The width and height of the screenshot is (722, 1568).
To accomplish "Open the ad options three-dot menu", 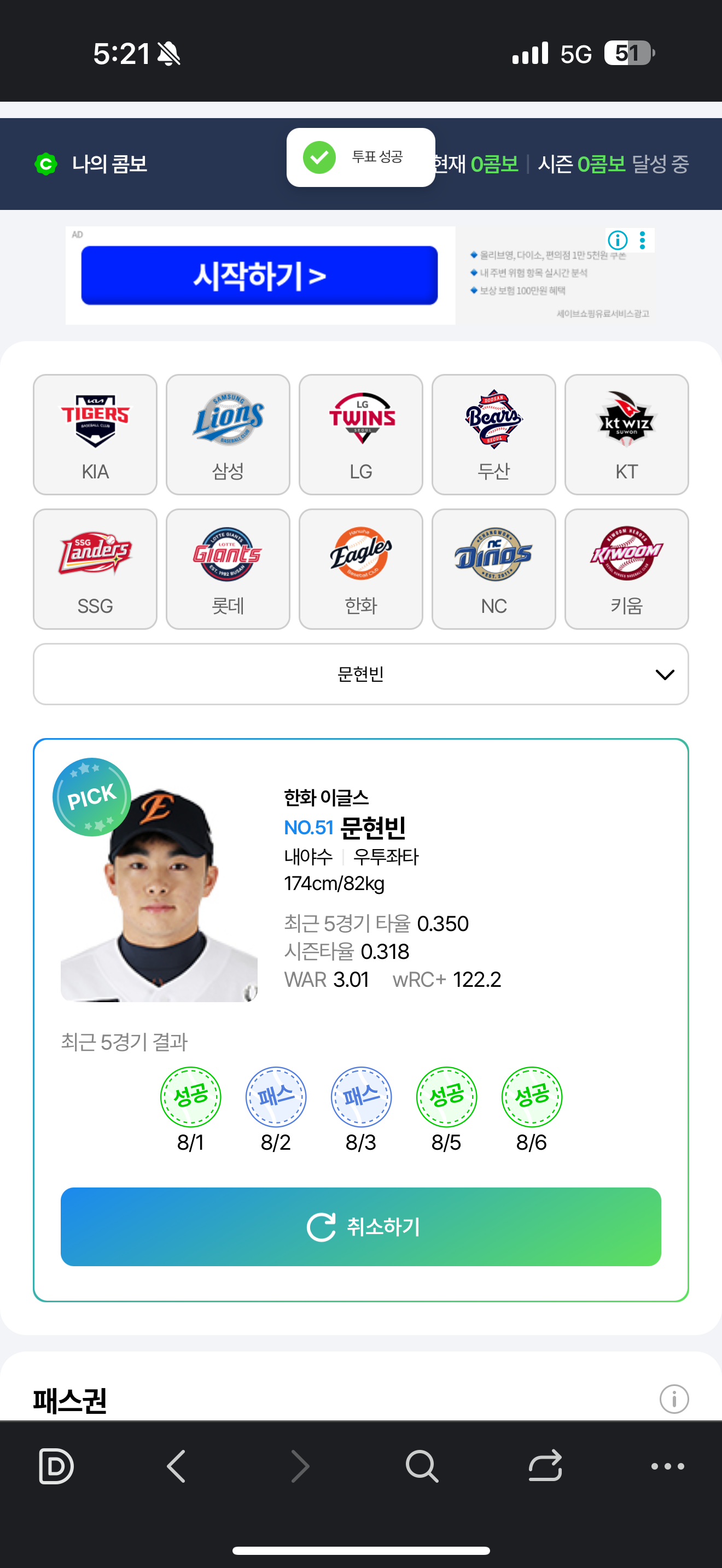I will click(x=642, y=241).
